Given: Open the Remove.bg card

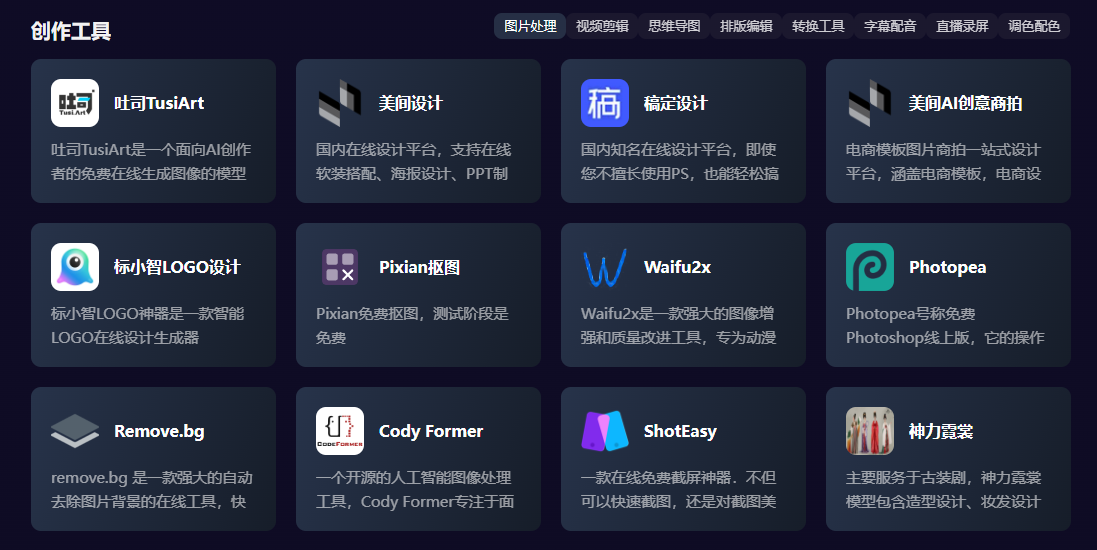Looking at the screenshot, I should point(153,459).
